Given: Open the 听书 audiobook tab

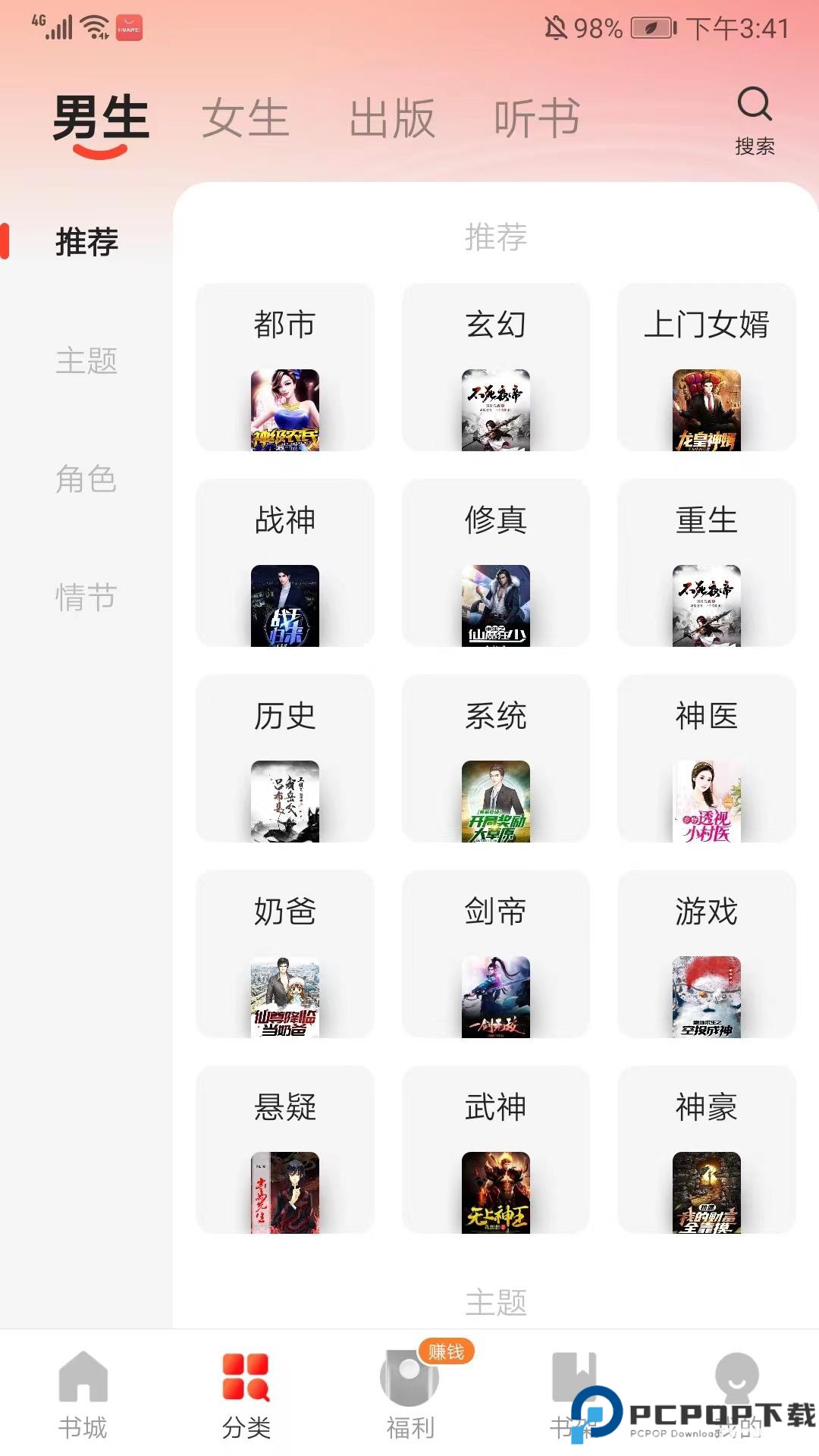Looking at the screenshot, I should pyautogui.click(x=538, y=118).
